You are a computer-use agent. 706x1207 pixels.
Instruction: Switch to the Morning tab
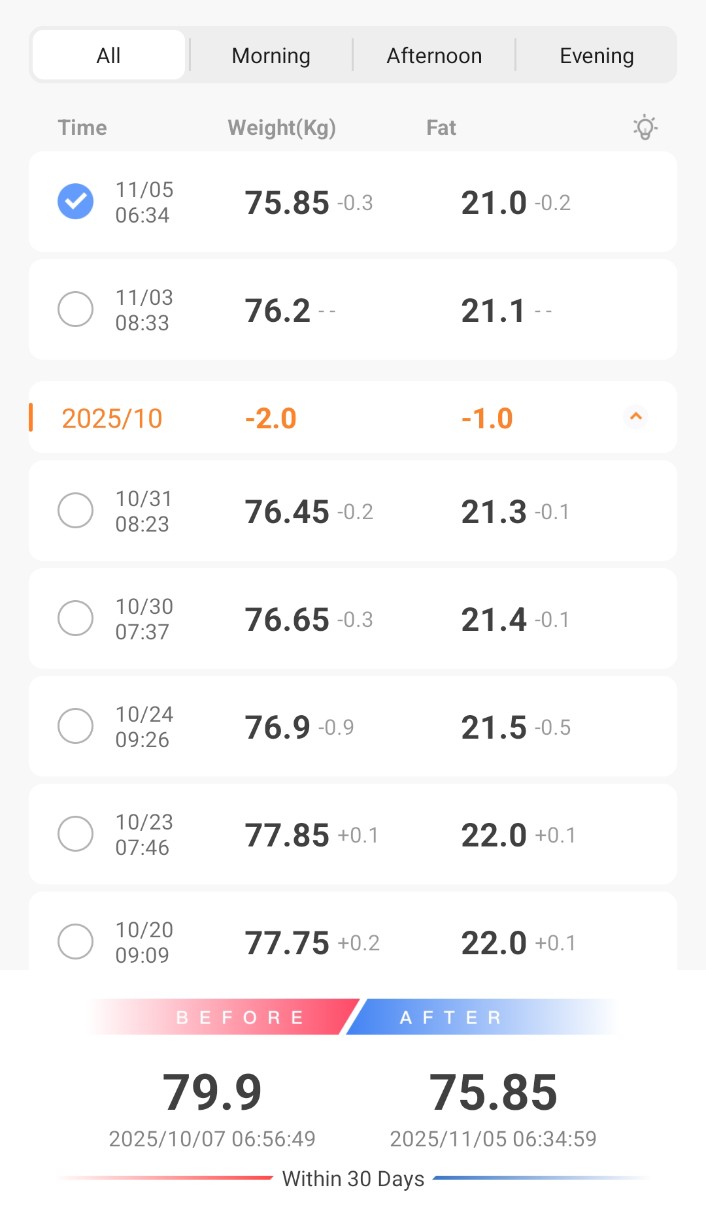tap(271, 56)
